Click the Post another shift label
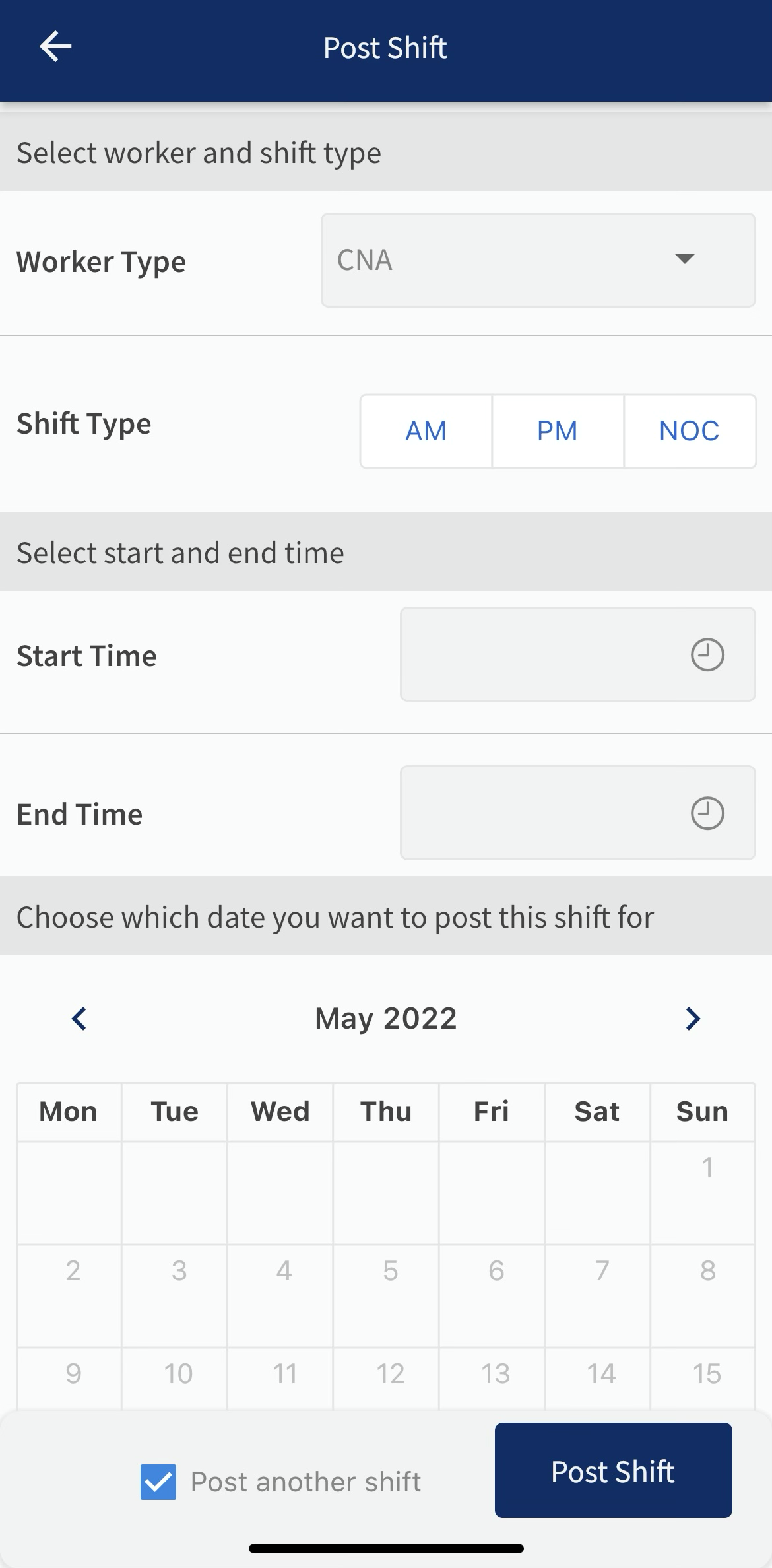The image size is (772, 1568). pos(306,1482)
